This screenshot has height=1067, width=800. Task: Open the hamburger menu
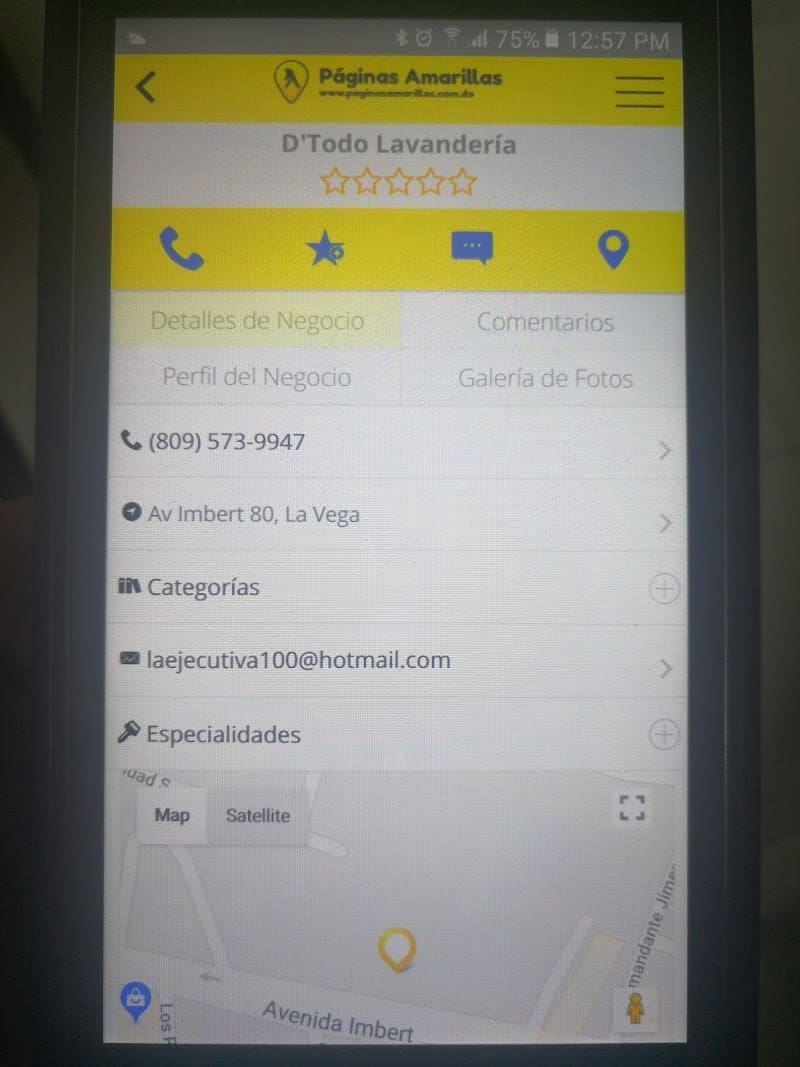pyautogui.click(x=640, y=91)
